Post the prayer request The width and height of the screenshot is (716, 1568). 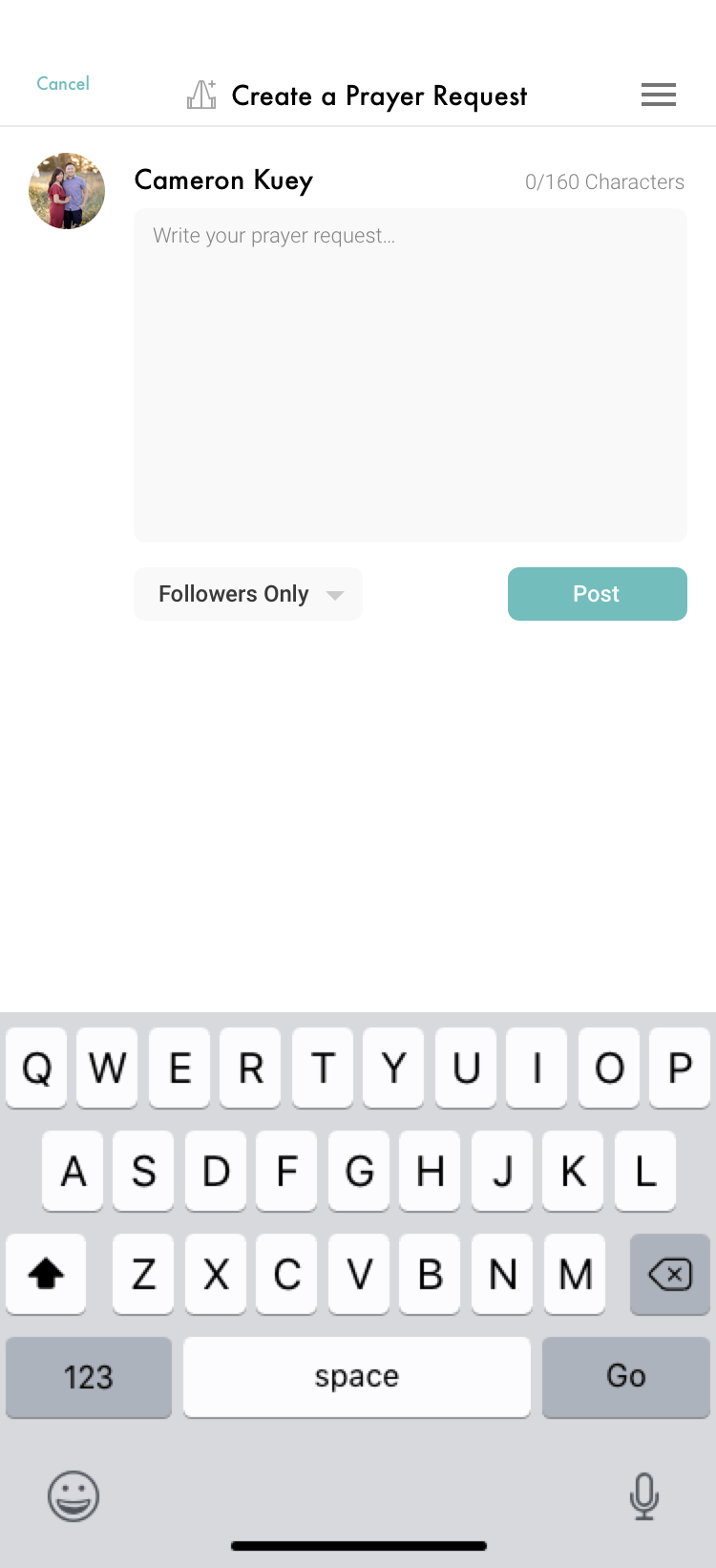pyautogui.click(x=598, y=594)
